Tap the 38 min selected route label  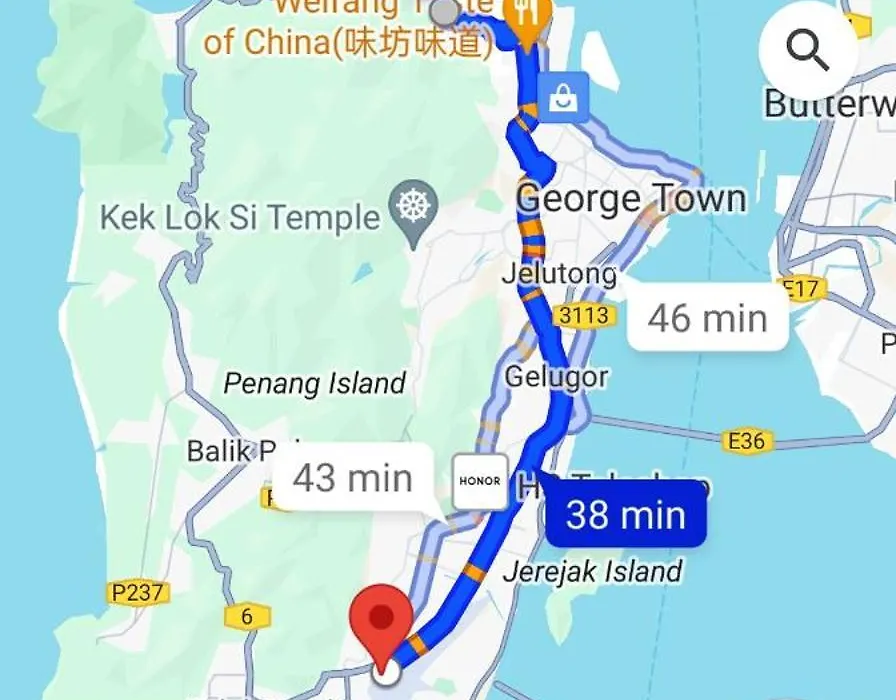(x=626, y=514)
